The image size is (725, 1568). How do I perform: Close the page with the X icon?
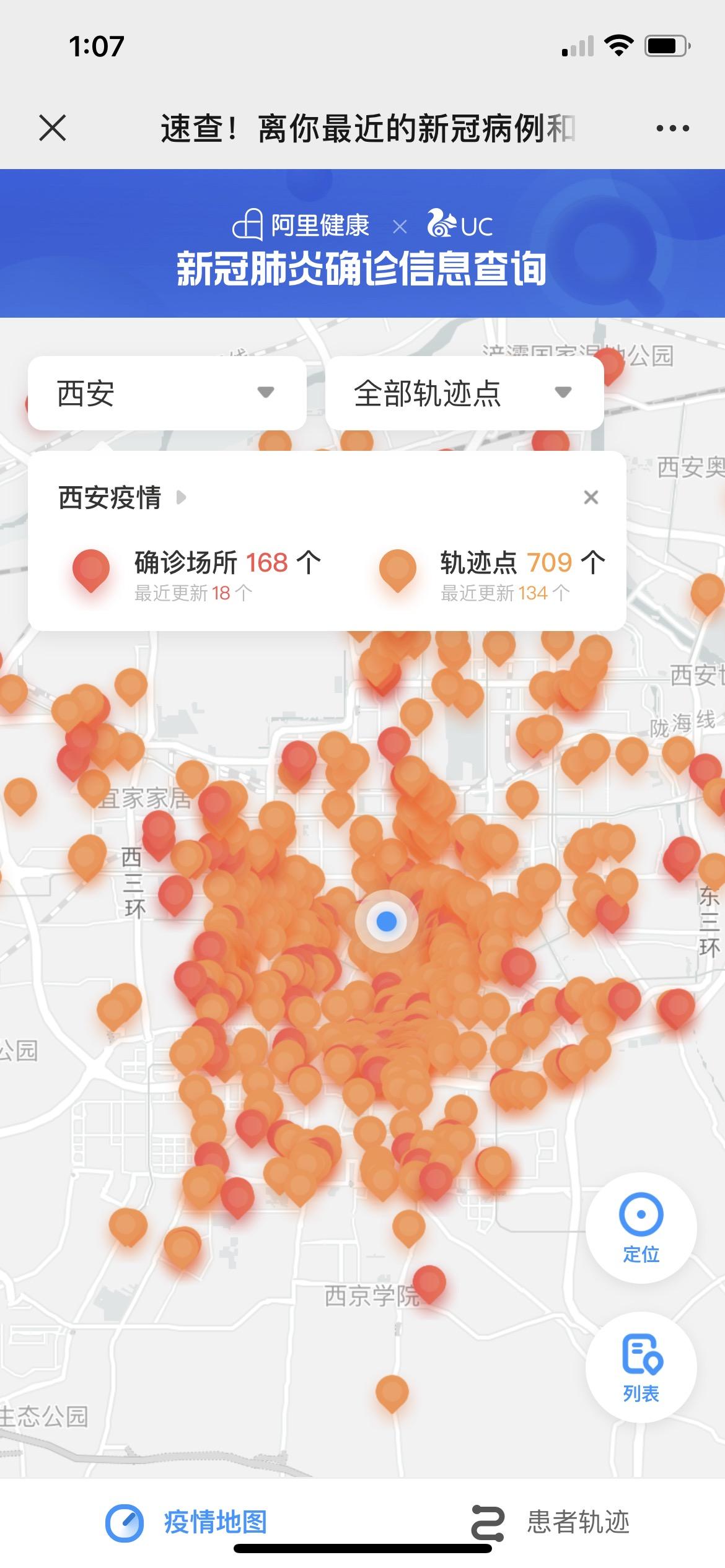(x=53, y=128)
